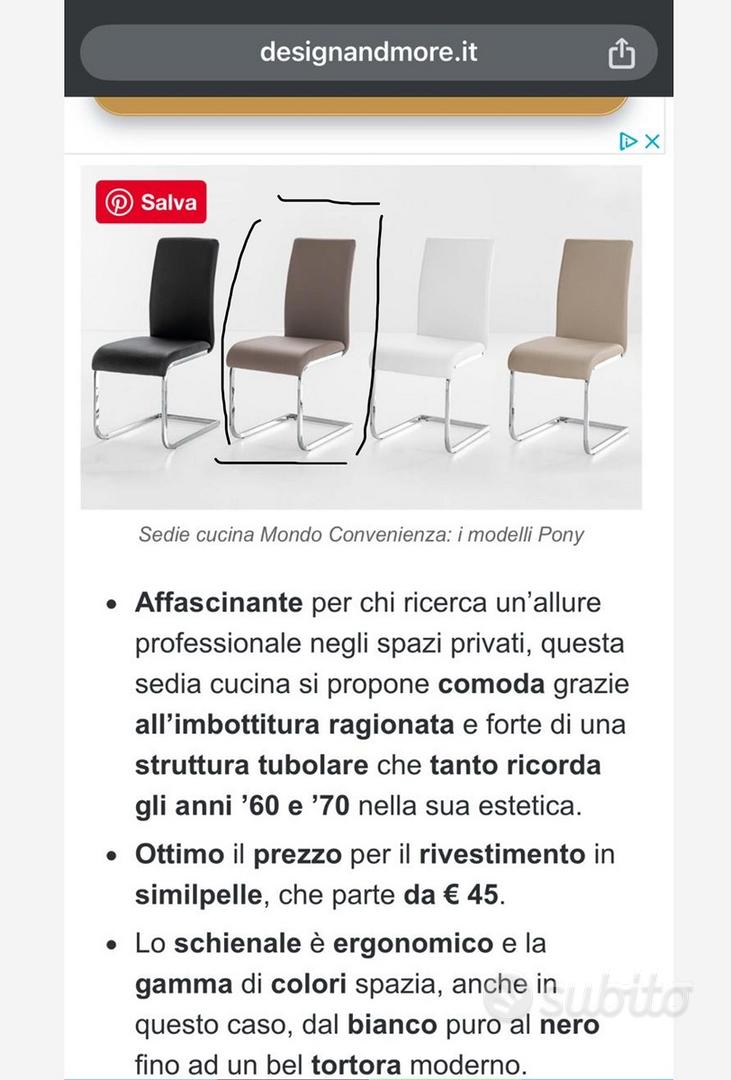Open the AdChoices info icon above the image
731x1080 pixels.
[x=629, y=141]
